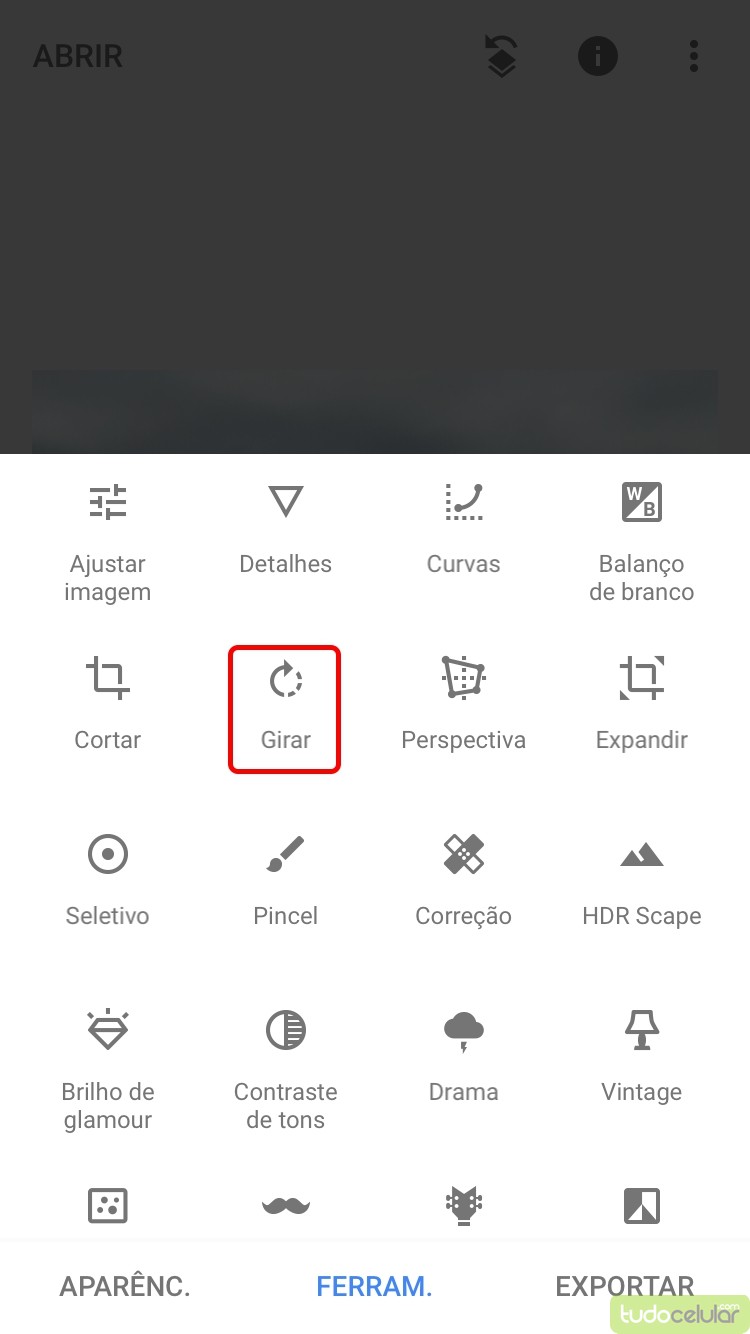Switch to the APARÊNC. tab
The width and height of the screenshot is (750, 1334).
(125, 1286)
